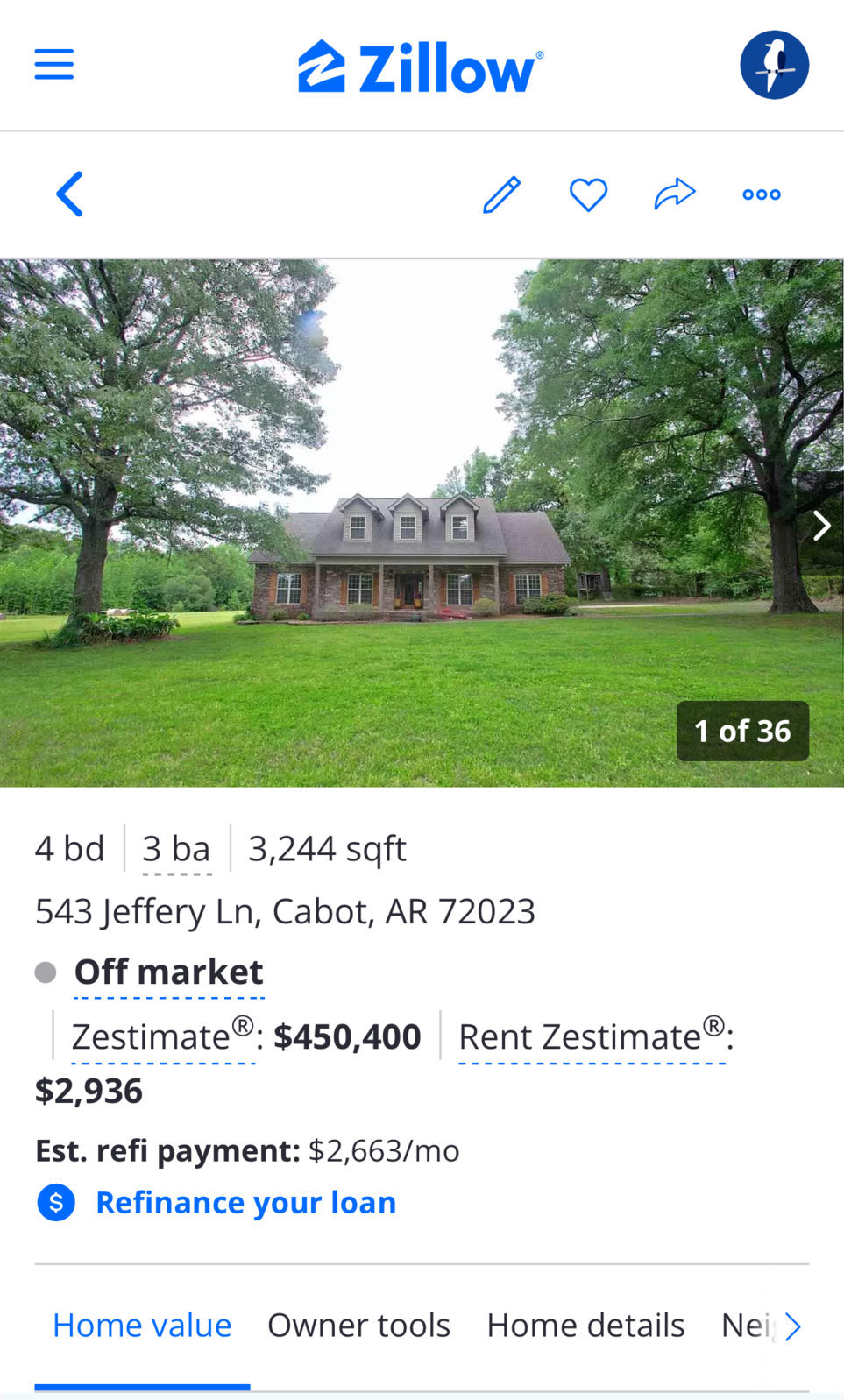Viewport: 844px width, 1400px height.
Task: Open the Off market status info
Action: click(x=168, y=972)
